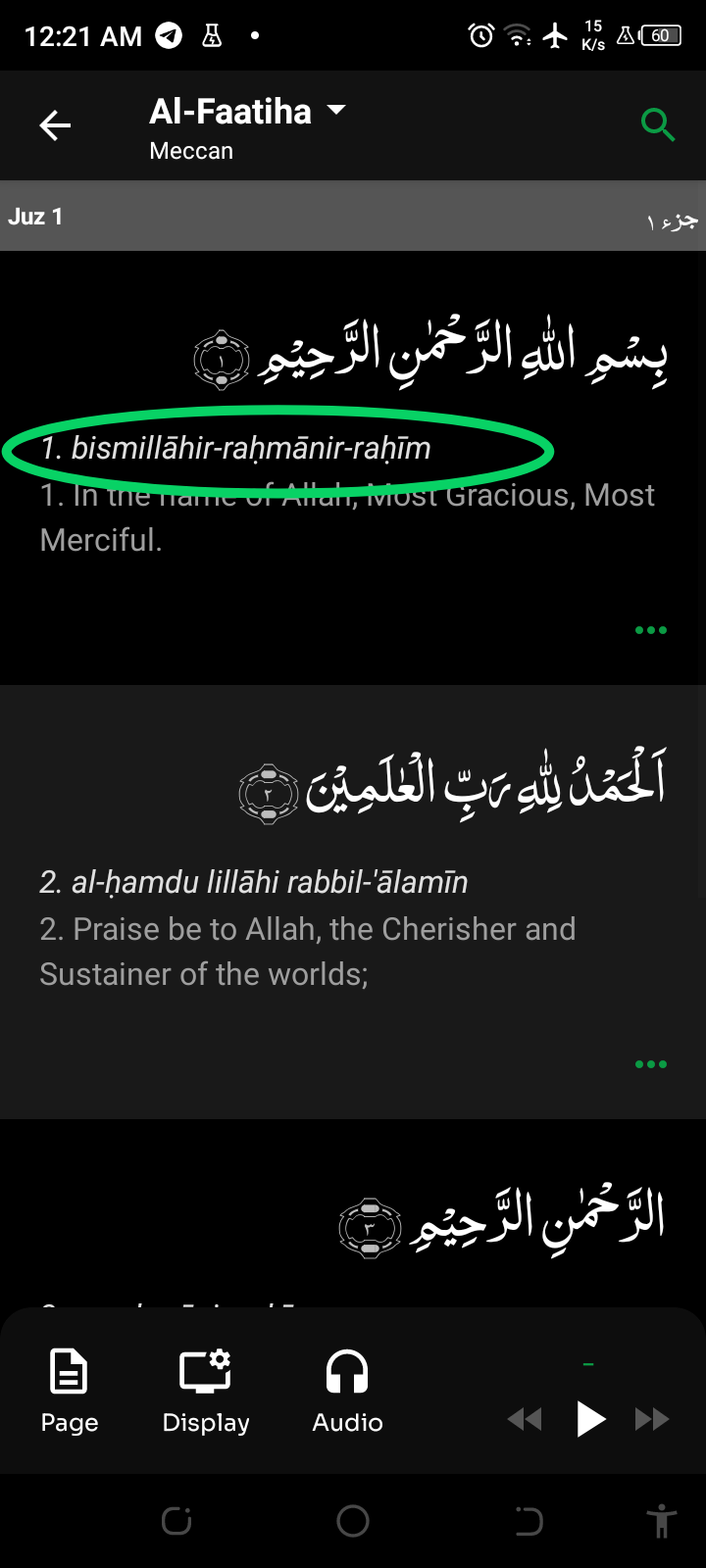Open Display settings
Image resolution: width=706 pixels, height=1568 pixels.
click(x=206, y=1390)
